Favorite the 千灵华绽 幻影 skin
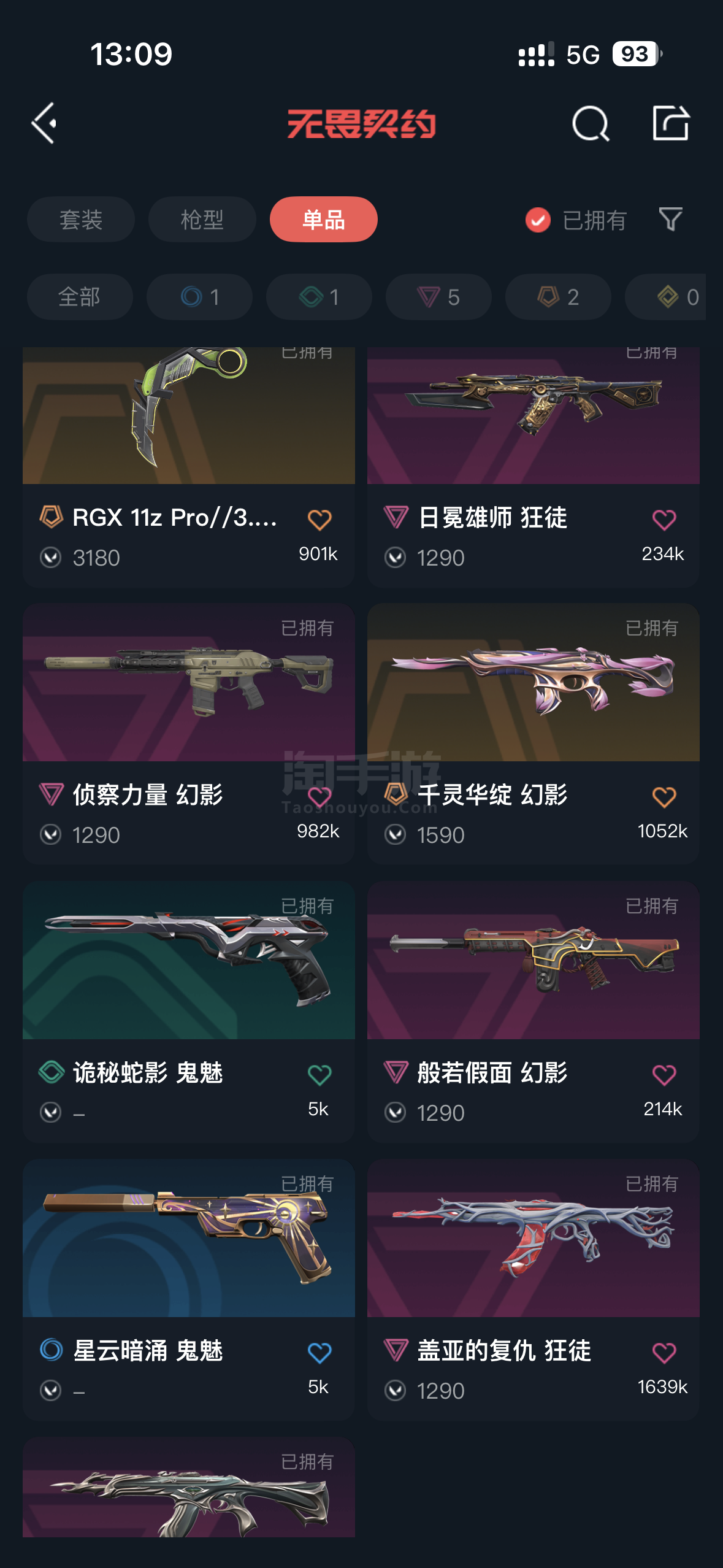The image size is (723, 1568). (664, 797)
